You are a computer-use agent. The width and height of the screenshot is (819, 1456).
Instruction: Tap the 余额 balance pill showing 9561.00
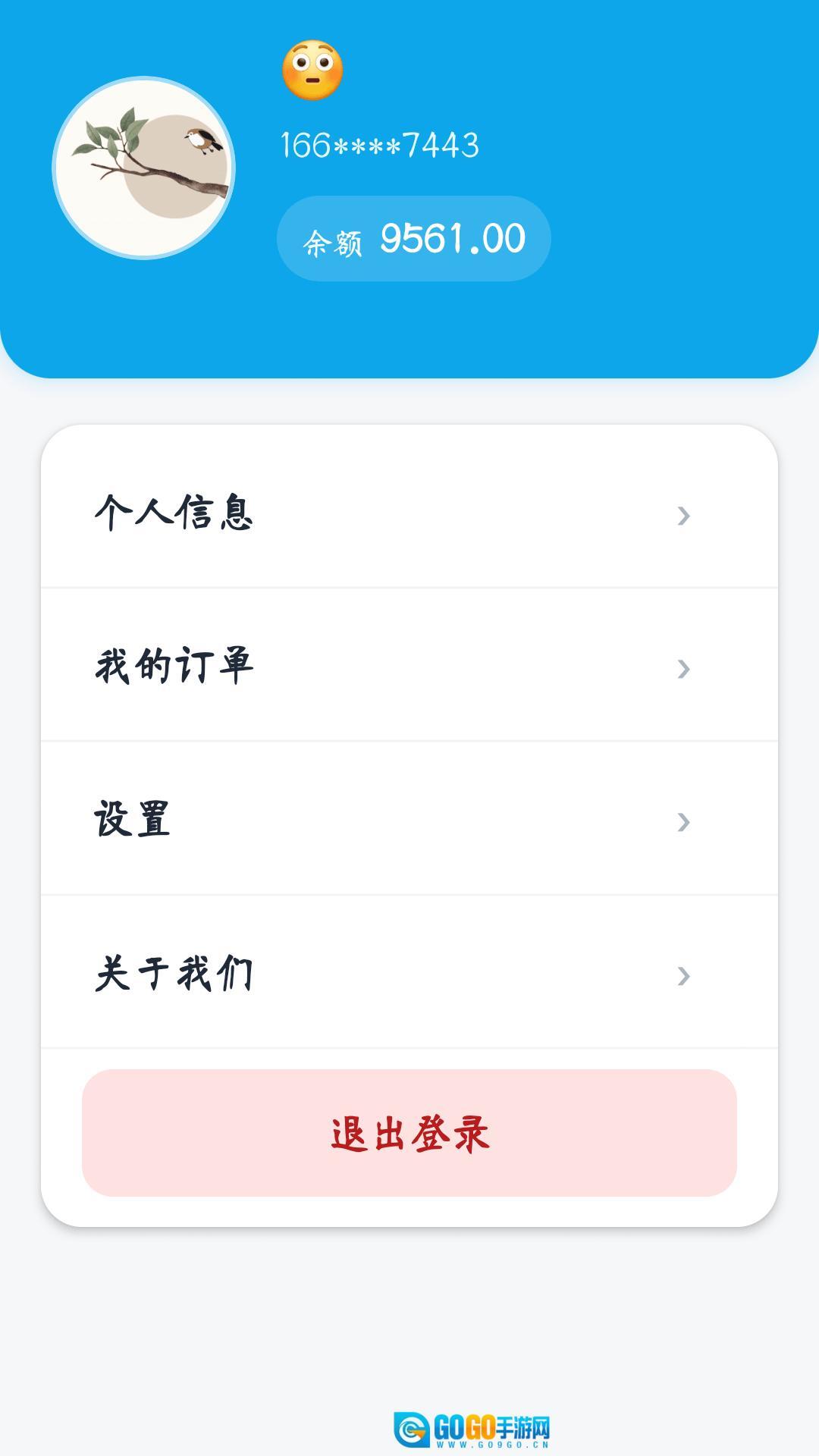(413, 237)
